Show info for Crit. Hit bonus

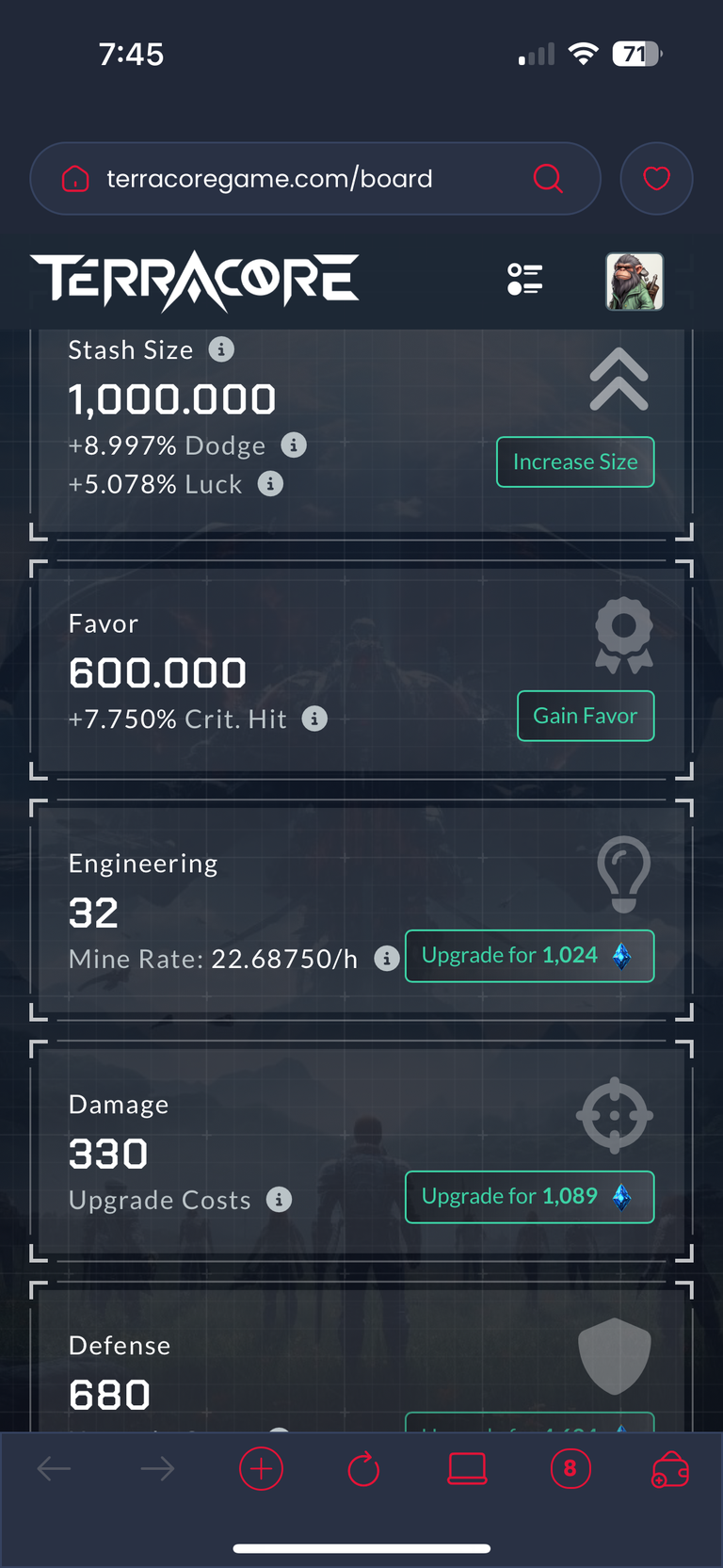point(314,719)
